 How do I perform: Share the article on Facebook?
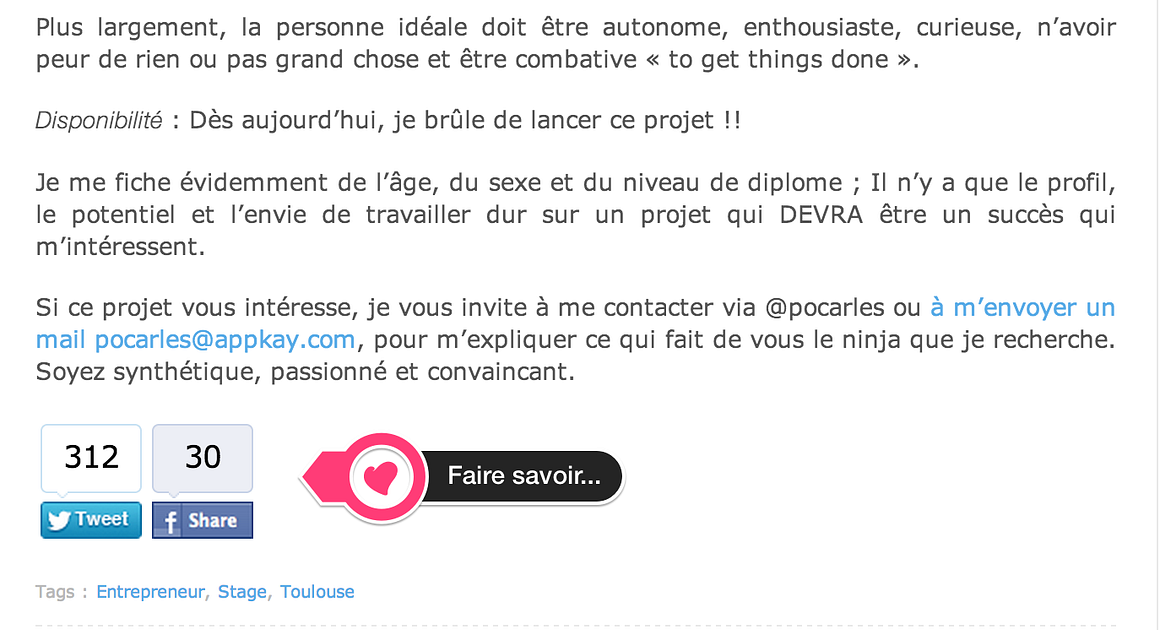pyautogui.click(x=203, y=520)
